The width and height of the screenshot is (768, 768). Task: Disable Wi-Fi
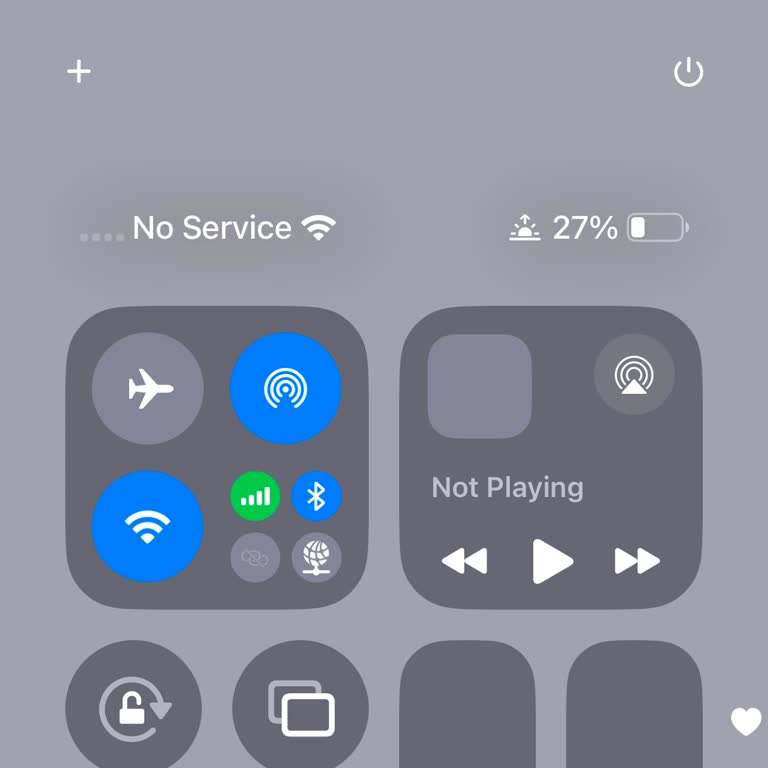147,526
